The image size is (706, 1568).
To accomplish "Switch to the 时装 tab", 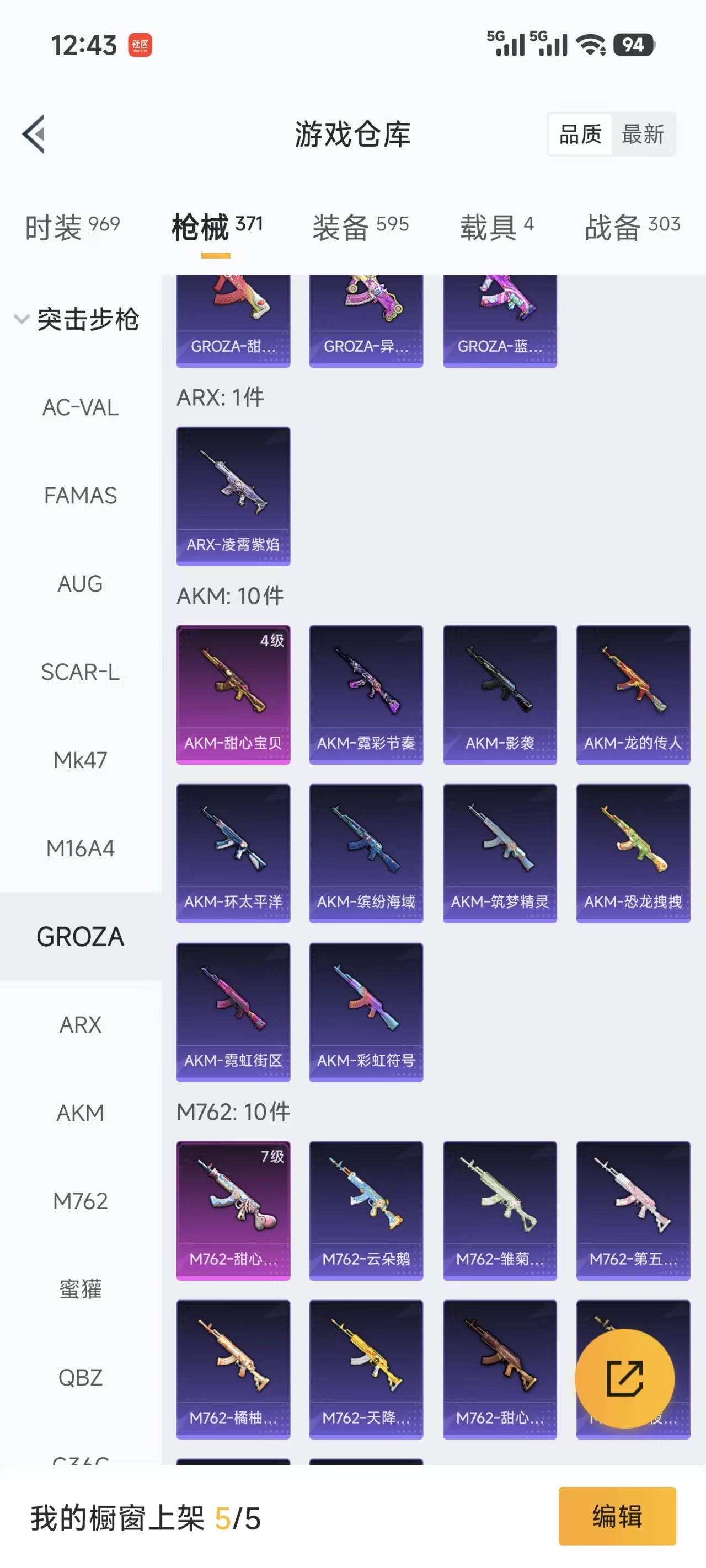I will click(72, 227).
